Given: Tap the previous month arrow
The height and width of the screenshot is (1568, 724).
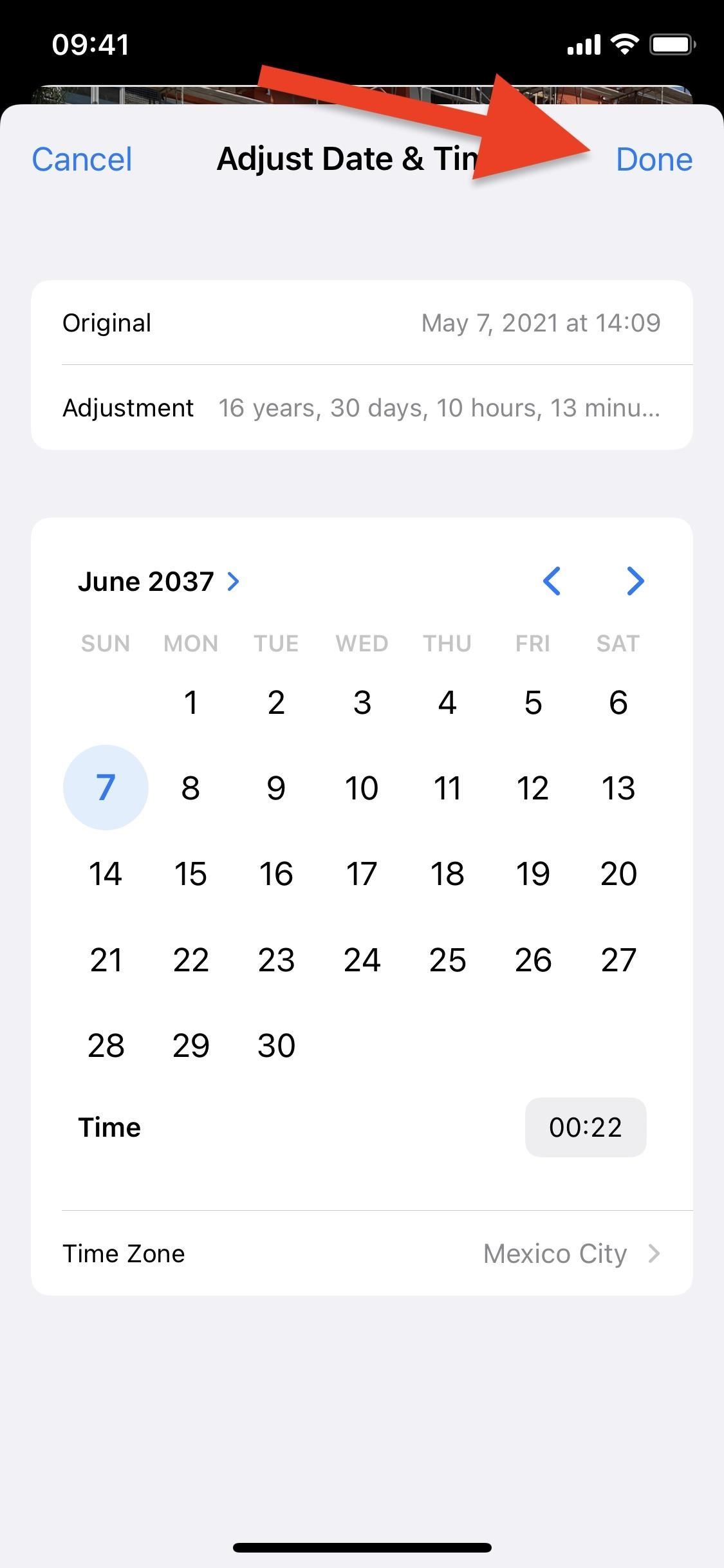Looking at the screenshot, I should [552, 581].
